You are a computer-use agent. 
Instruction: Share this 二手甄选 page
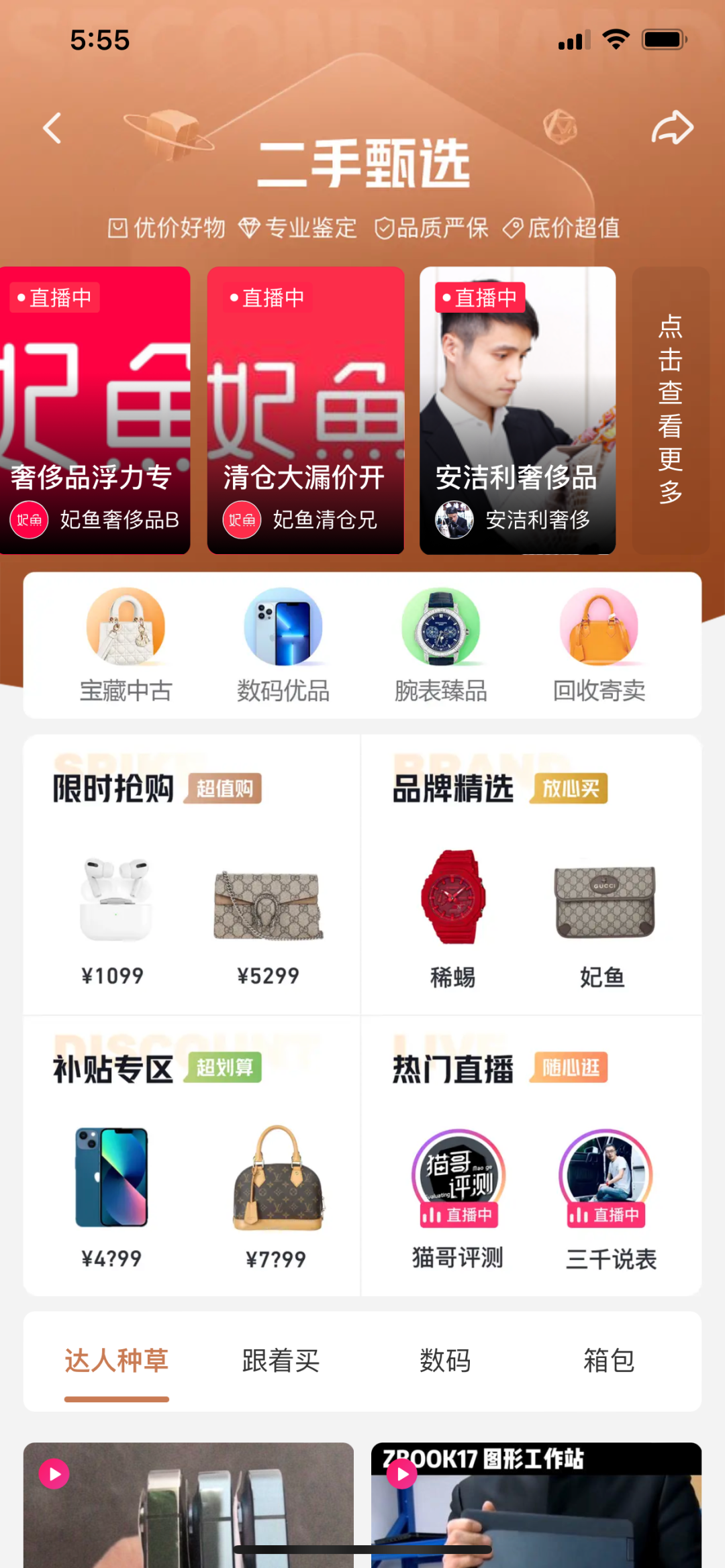[x=672, y=127]
